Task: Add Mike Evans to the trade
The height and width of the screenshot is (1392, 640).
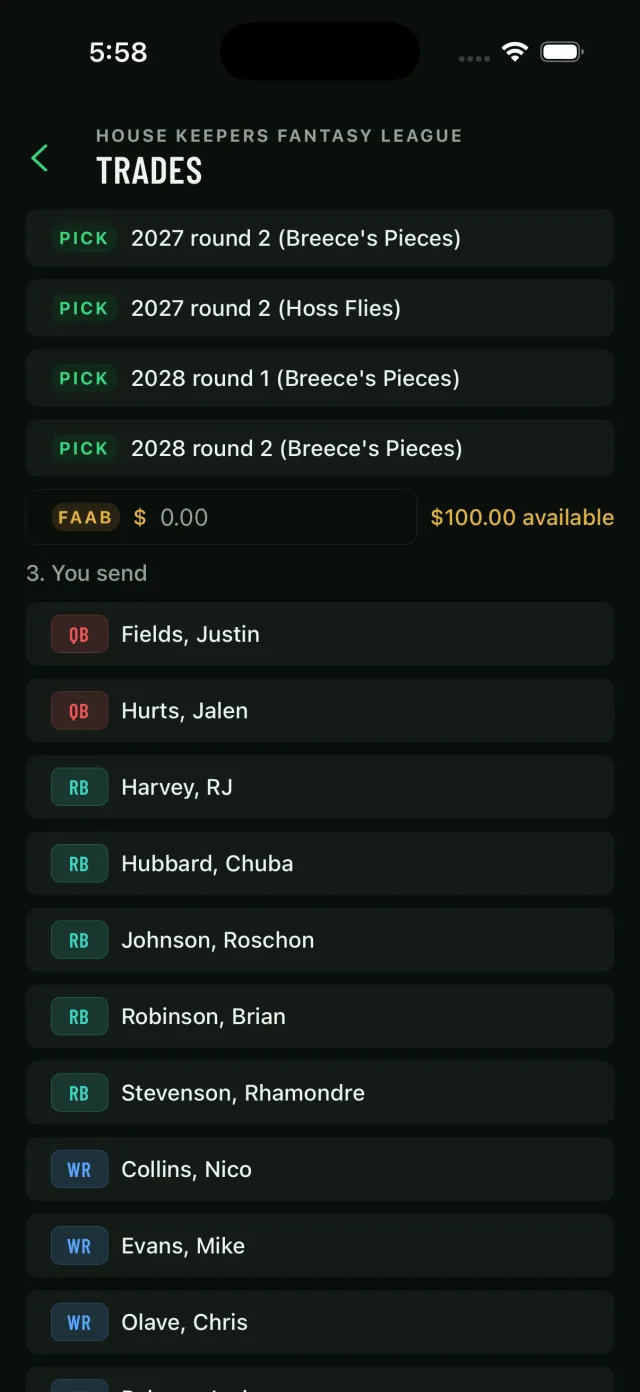Action: click(320, 1246)
